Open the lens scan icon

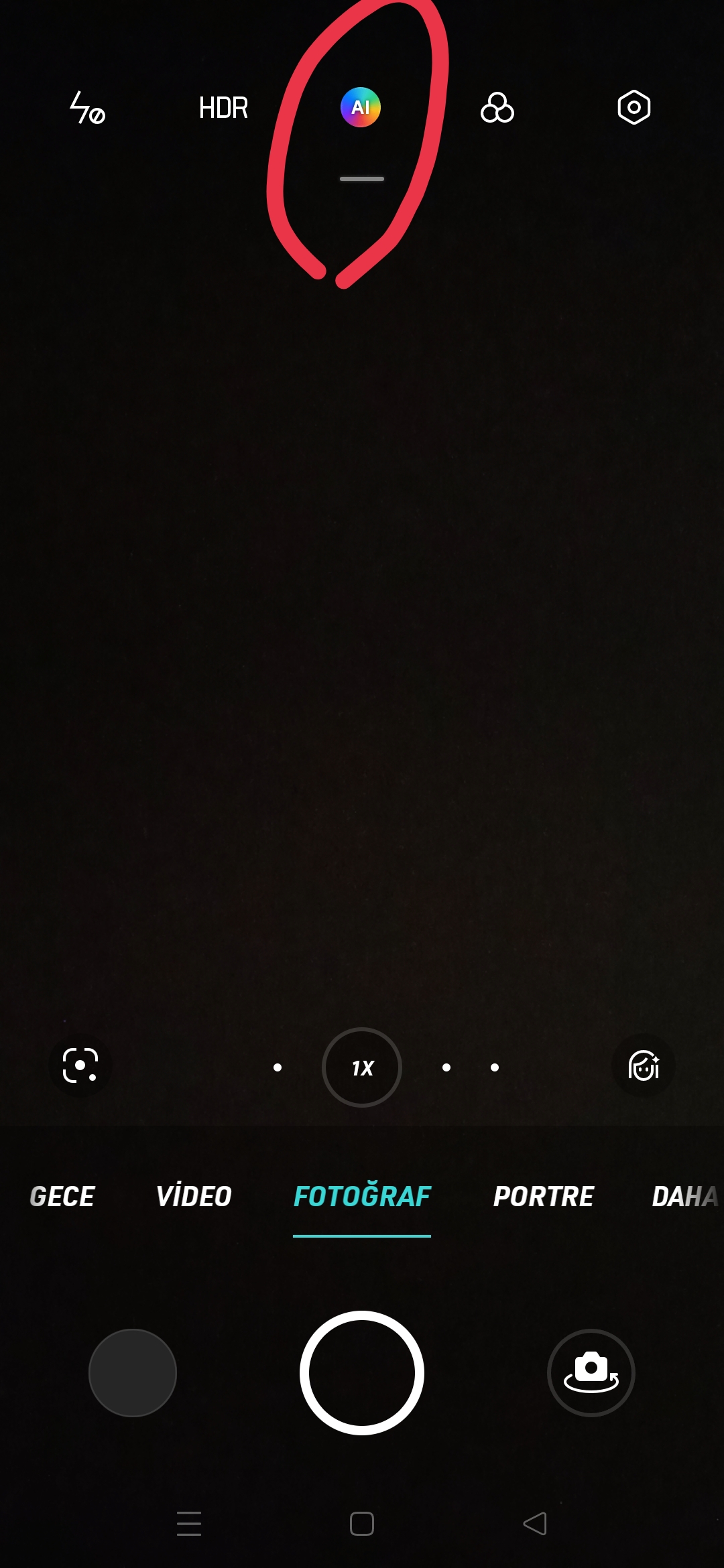point(80,1065)
